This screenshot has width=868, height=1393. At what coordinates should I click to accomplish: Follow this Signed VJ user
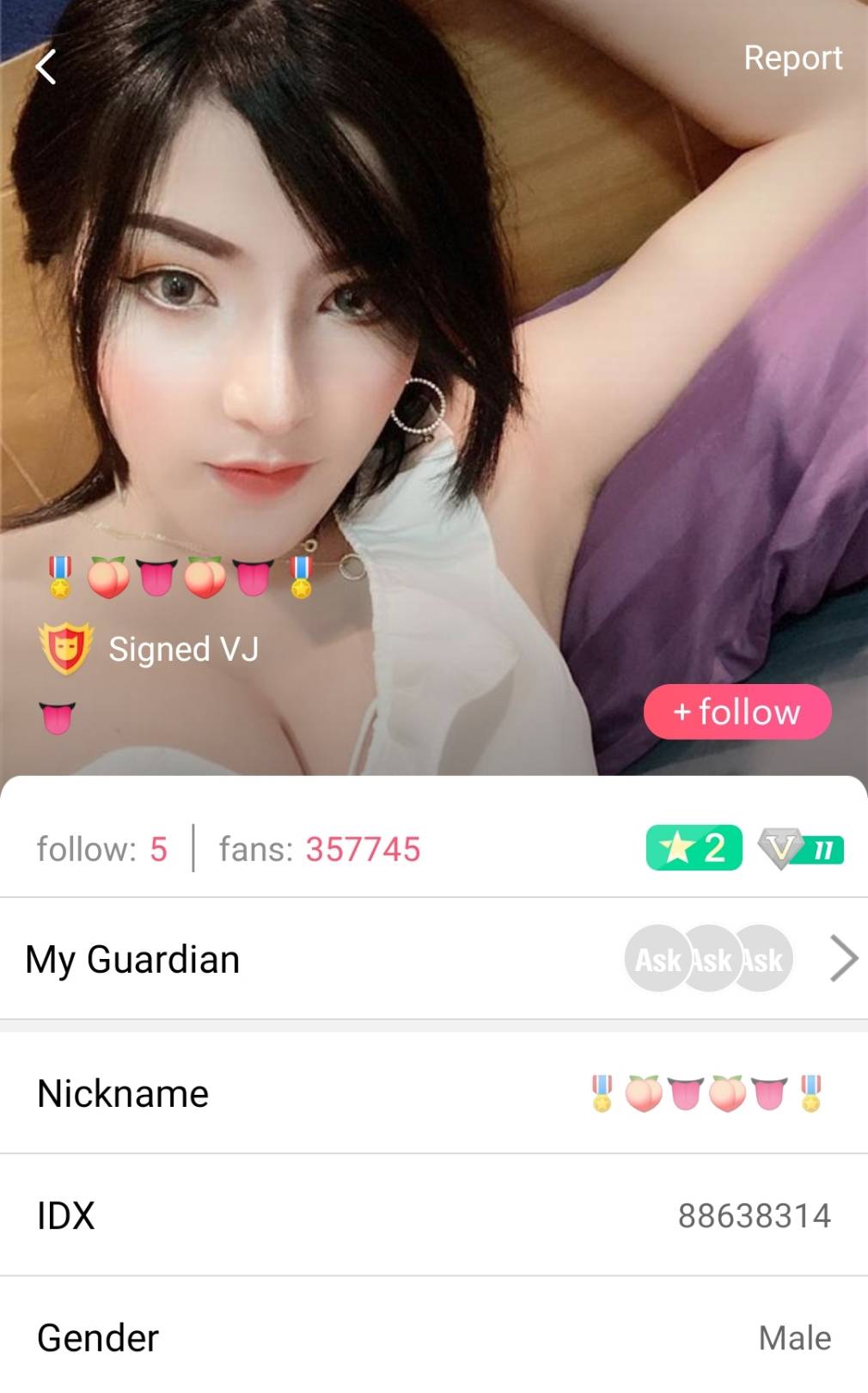click(737, 712)
